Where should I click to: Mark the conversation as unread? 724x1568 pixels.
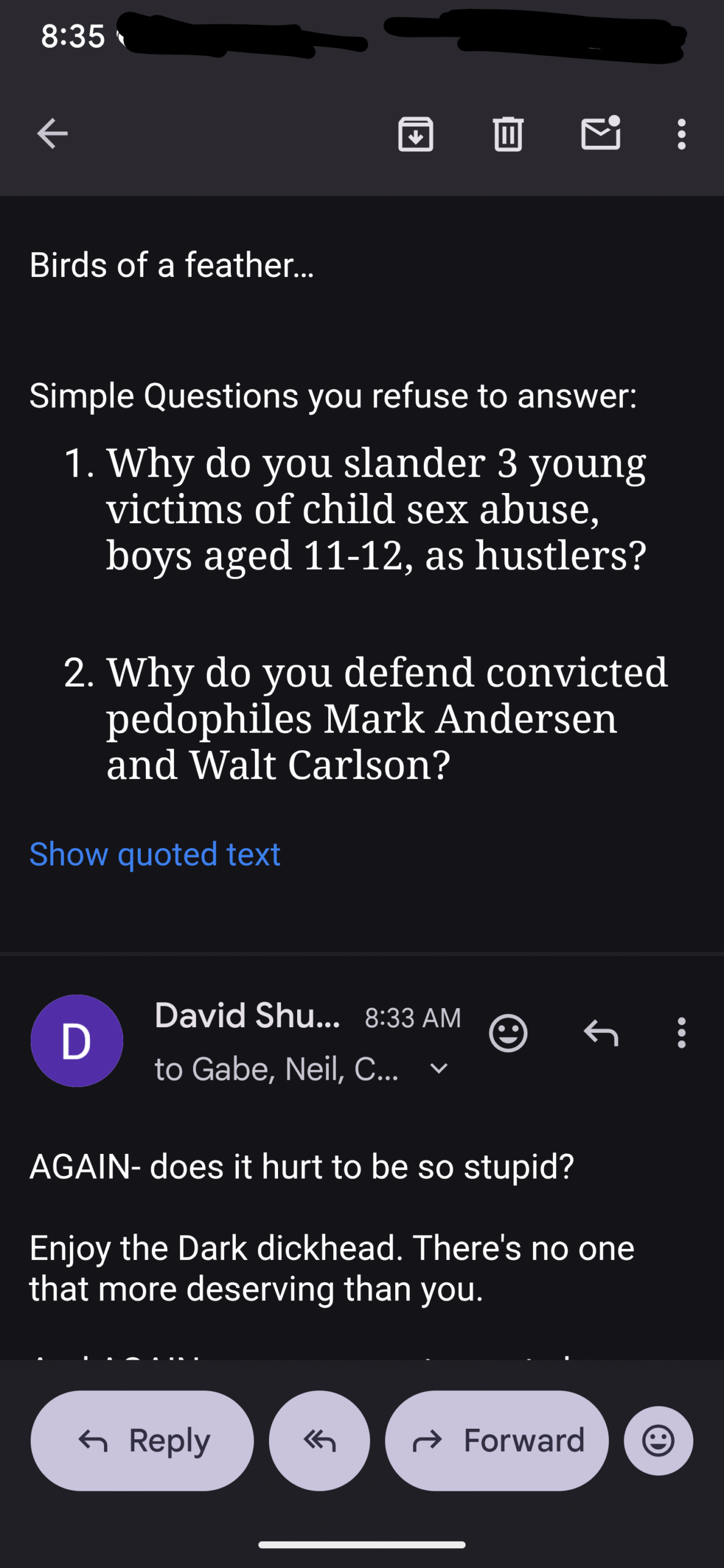(601, 132)
